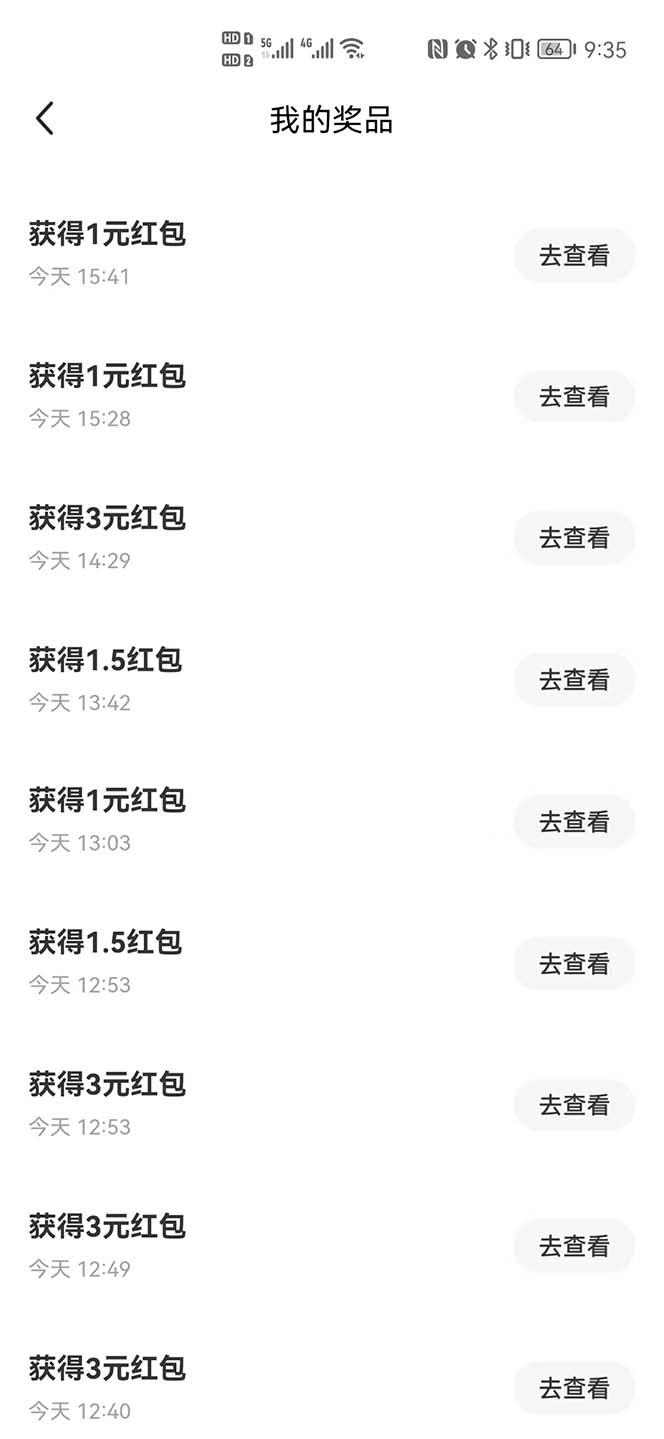This screenshot has width=664, height=1439.
Task: Open the 3元红包 received at 12:53
Action: (x=574, y=1105)
